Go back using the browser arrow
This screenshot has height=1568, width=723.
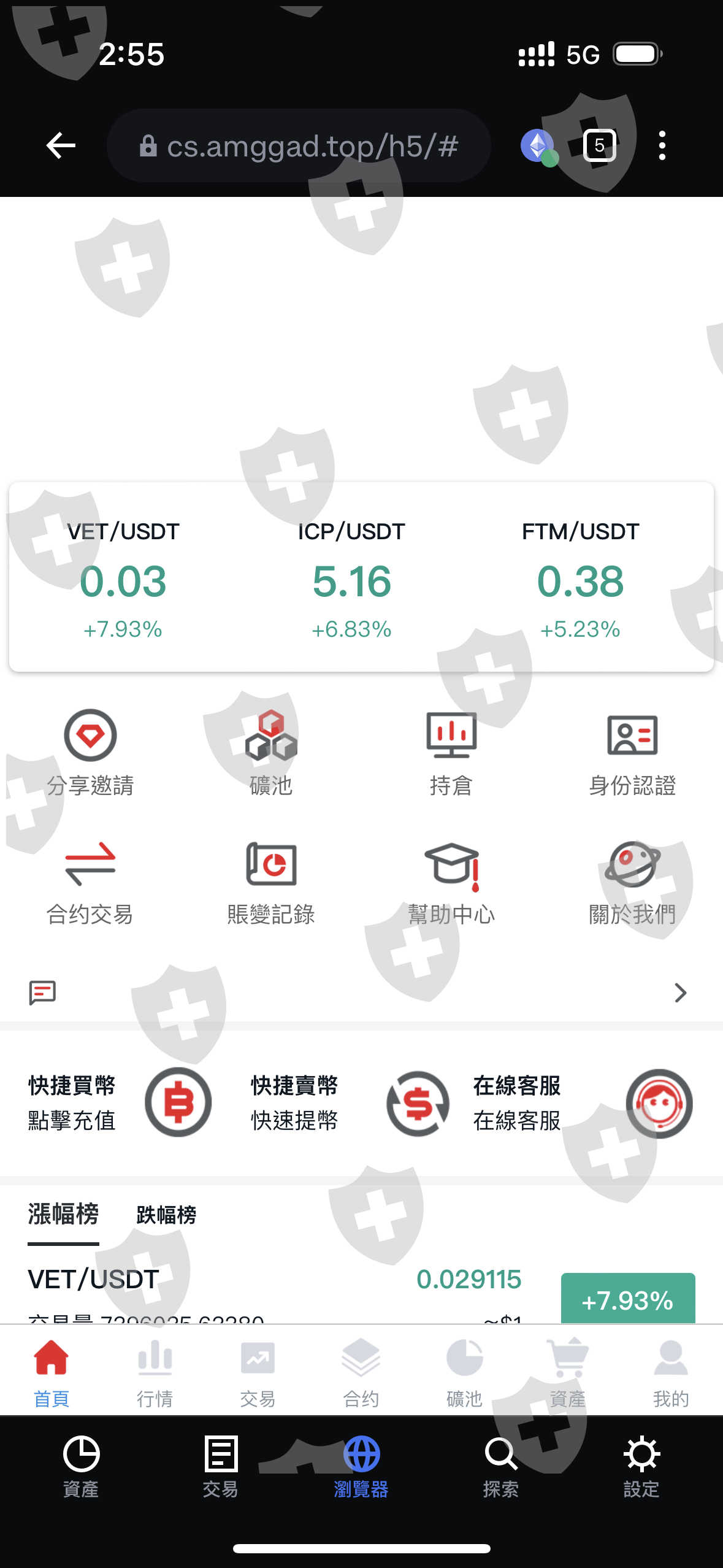(x=61, y=145)
